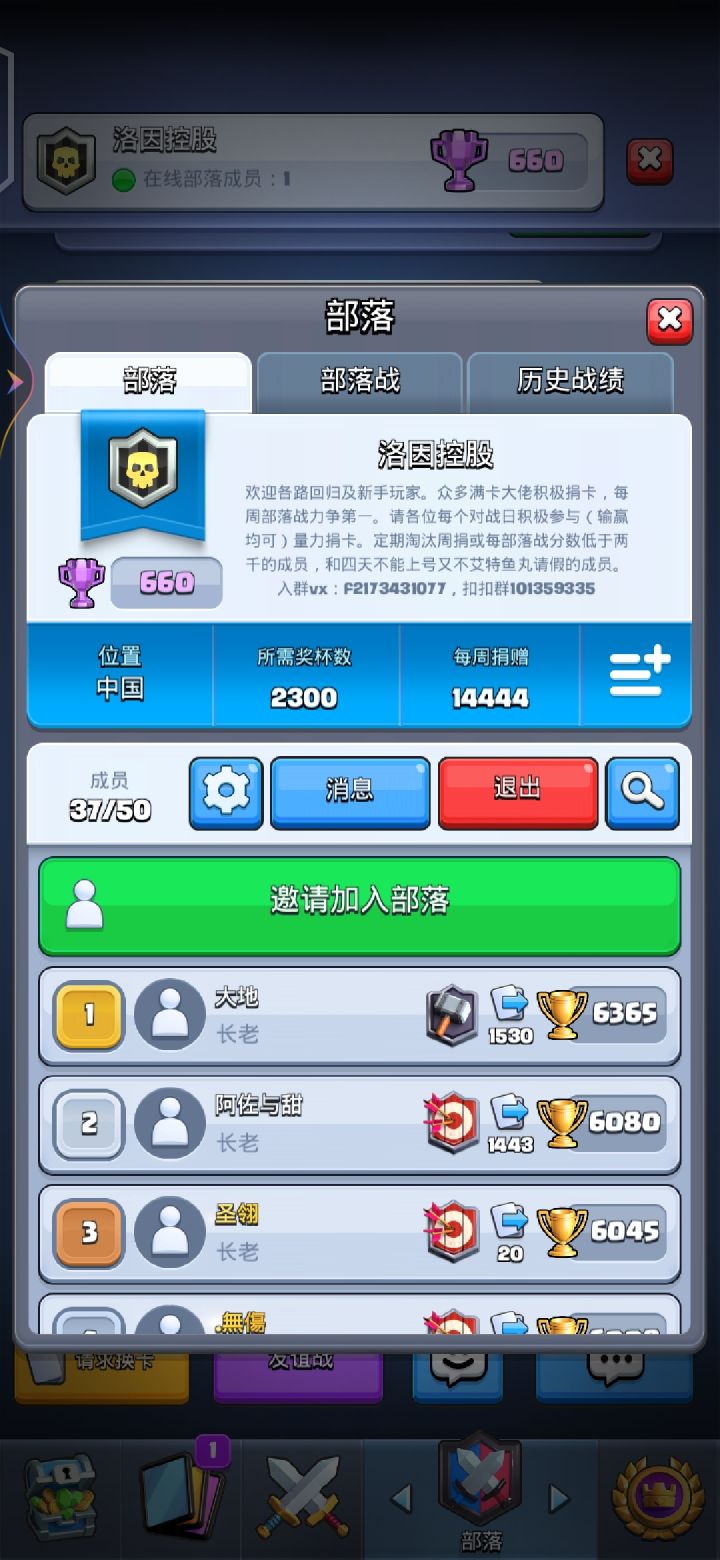Image resolution: width=720 pixels, height=1560 pixels.
Task: Switch to the 部落战 tab
Action: tap(358, 381)
